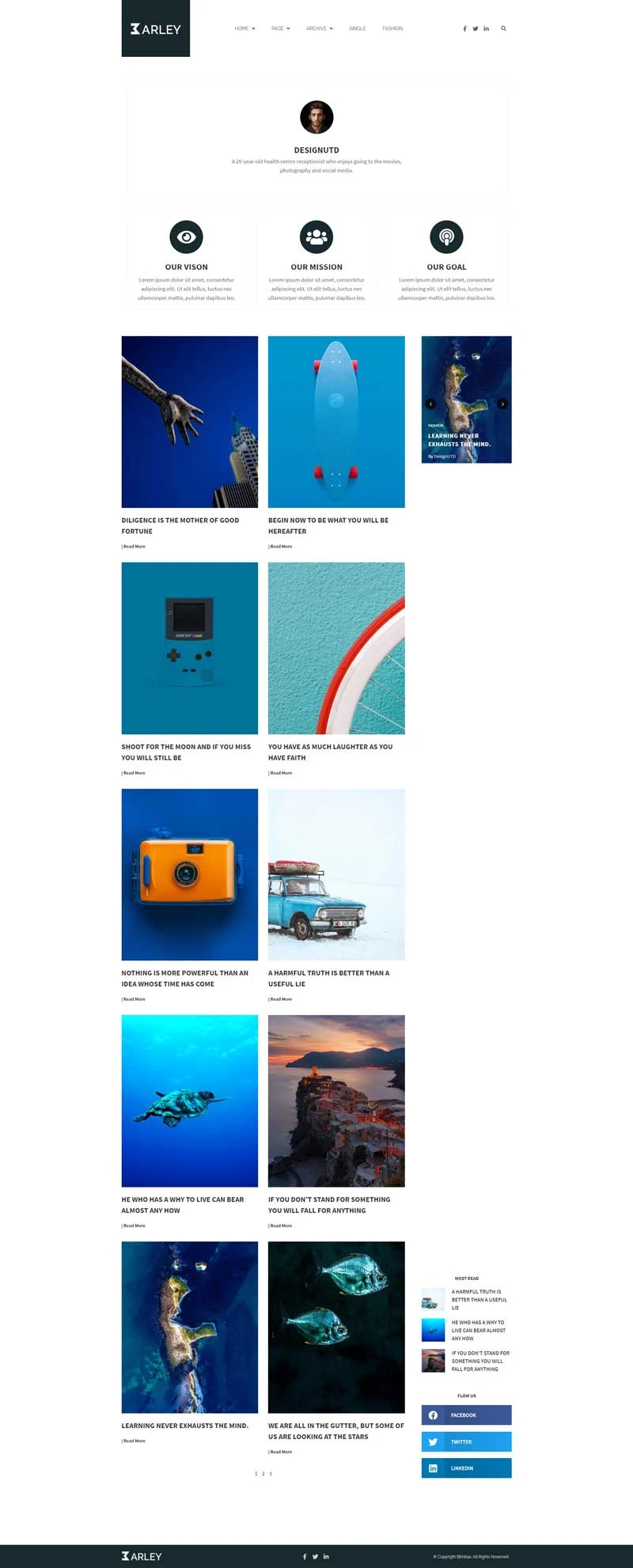
Task: Expand the PAGE dropdown menu
Action: click(x=280, y=28)
